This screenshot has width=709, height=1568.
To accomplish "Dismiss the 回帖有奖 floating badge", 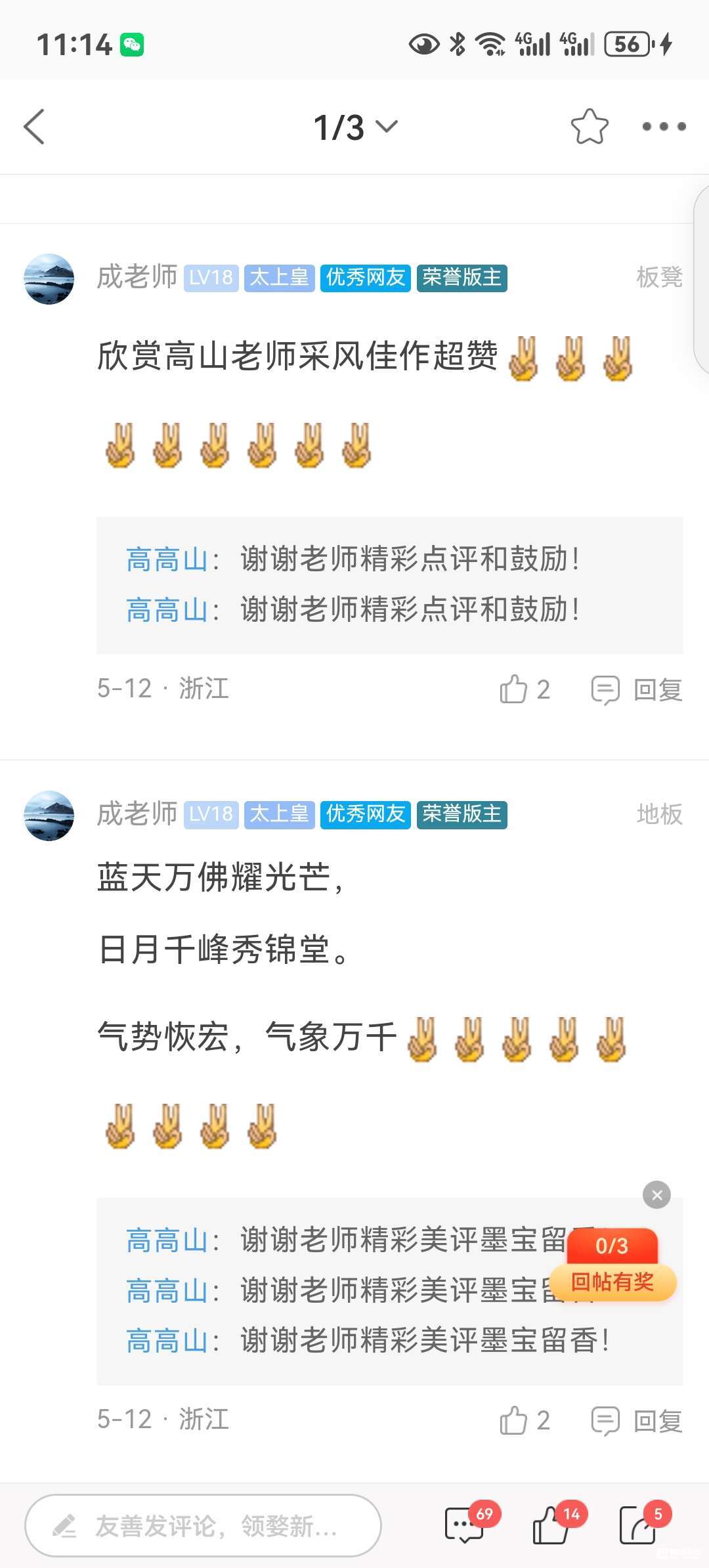I will coord(656,1195).
